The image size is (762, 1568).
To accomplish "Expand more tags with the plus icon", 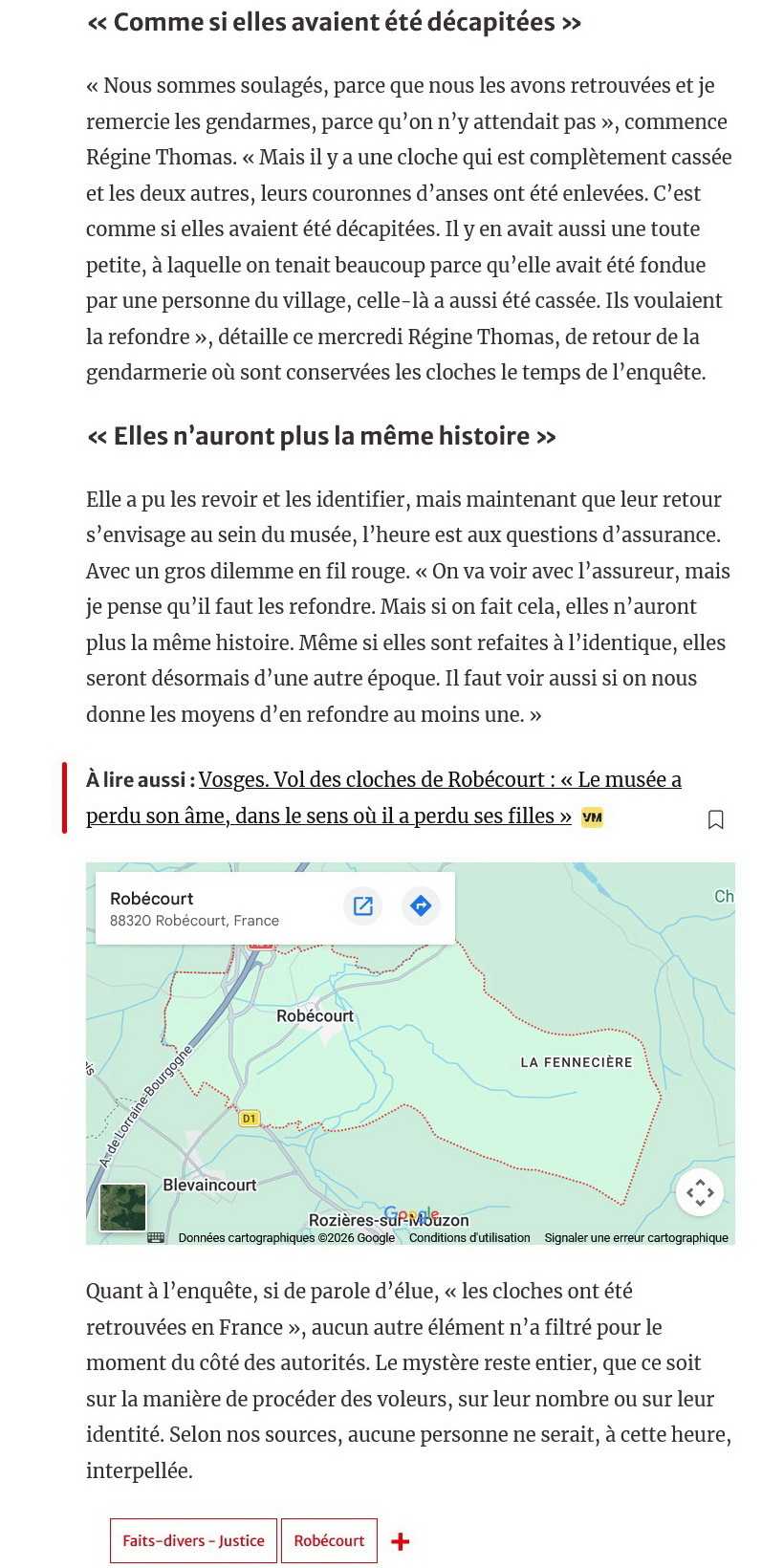I will (401, 1541).
